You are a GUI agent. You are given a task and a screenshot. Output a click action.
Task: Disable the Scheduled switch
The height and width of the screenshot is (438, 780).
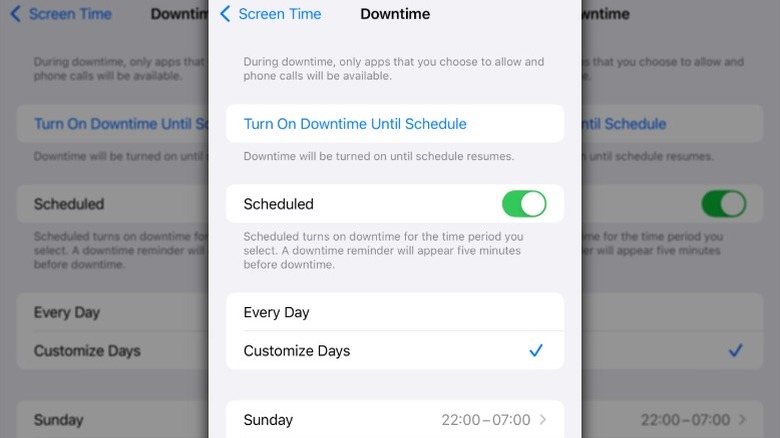coord(523,204)
